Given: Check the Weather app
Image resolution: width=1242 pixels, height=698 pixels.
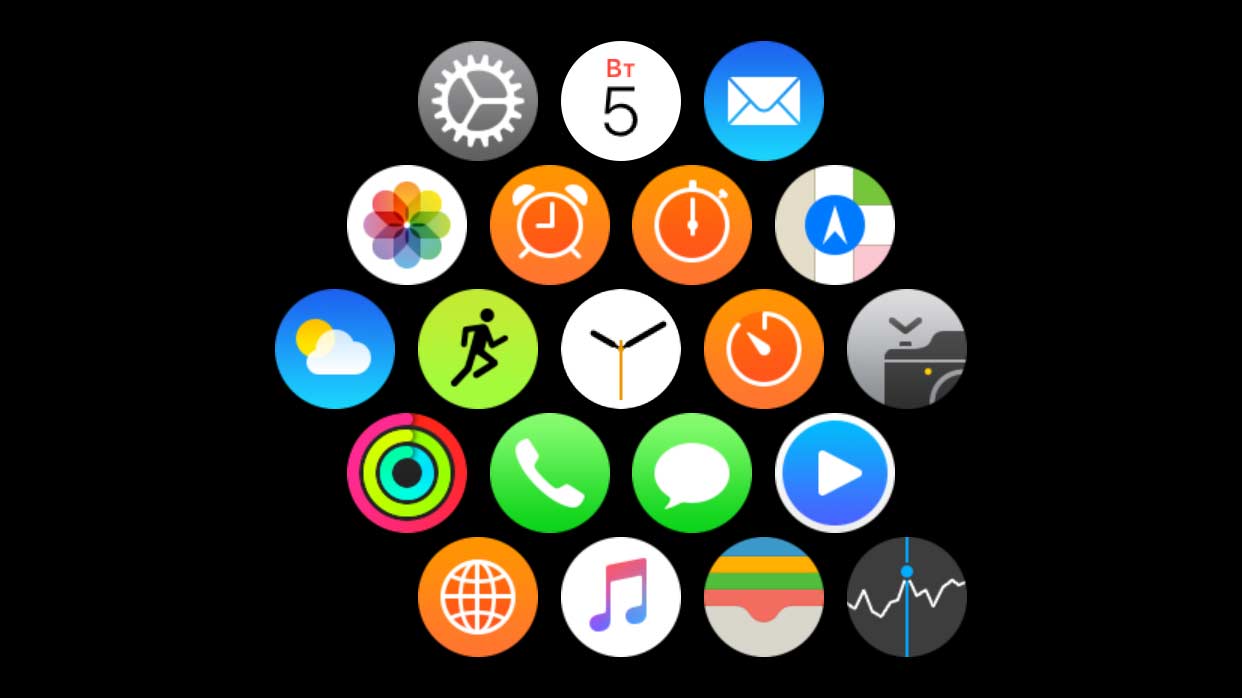Looking at the screenshot, I should pyautogui.click(x=335, y=349).
